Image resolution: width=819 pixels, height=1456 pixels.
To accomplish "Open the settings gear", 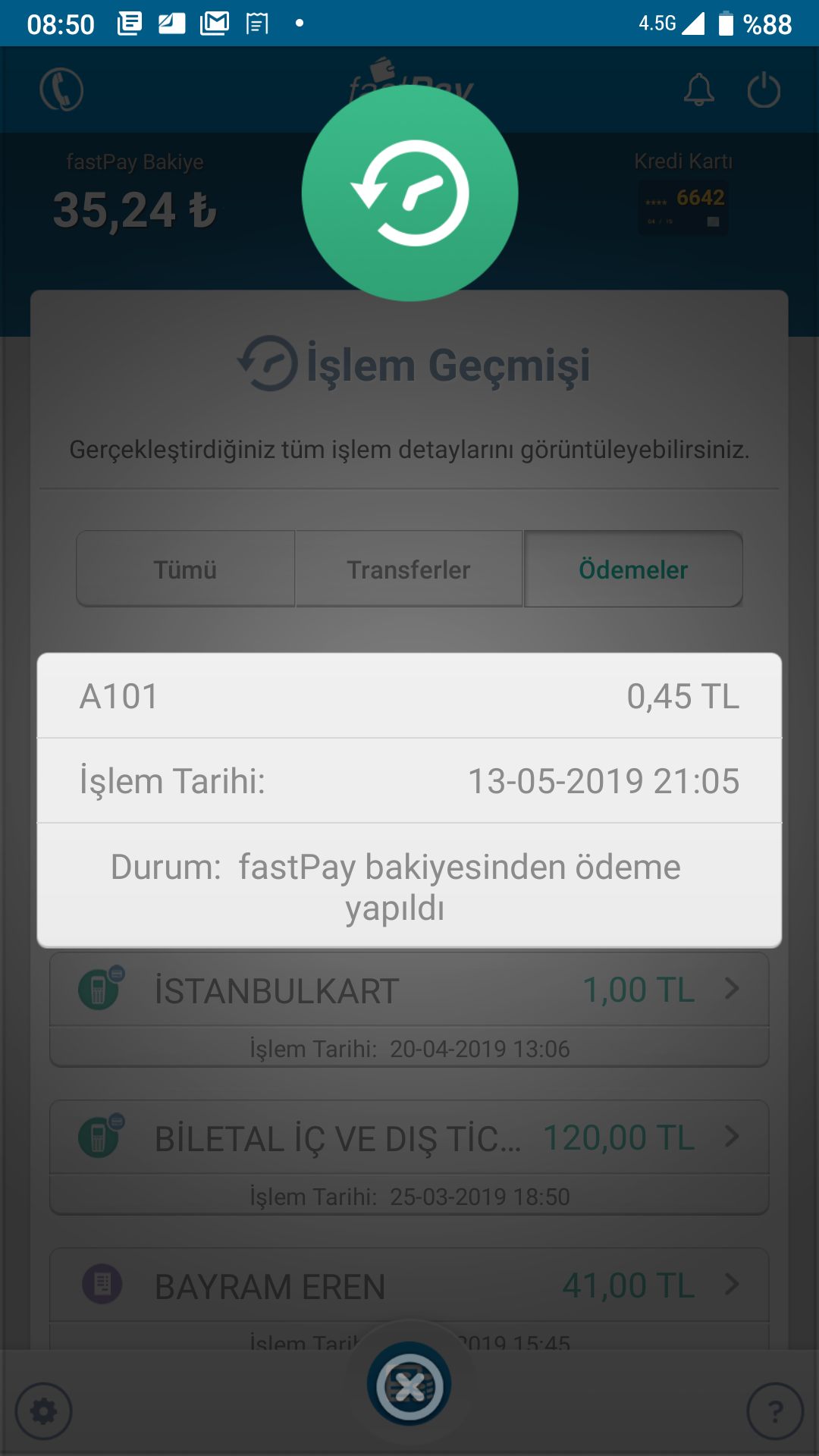I will pyautogui.click(x=44, y=1411).
